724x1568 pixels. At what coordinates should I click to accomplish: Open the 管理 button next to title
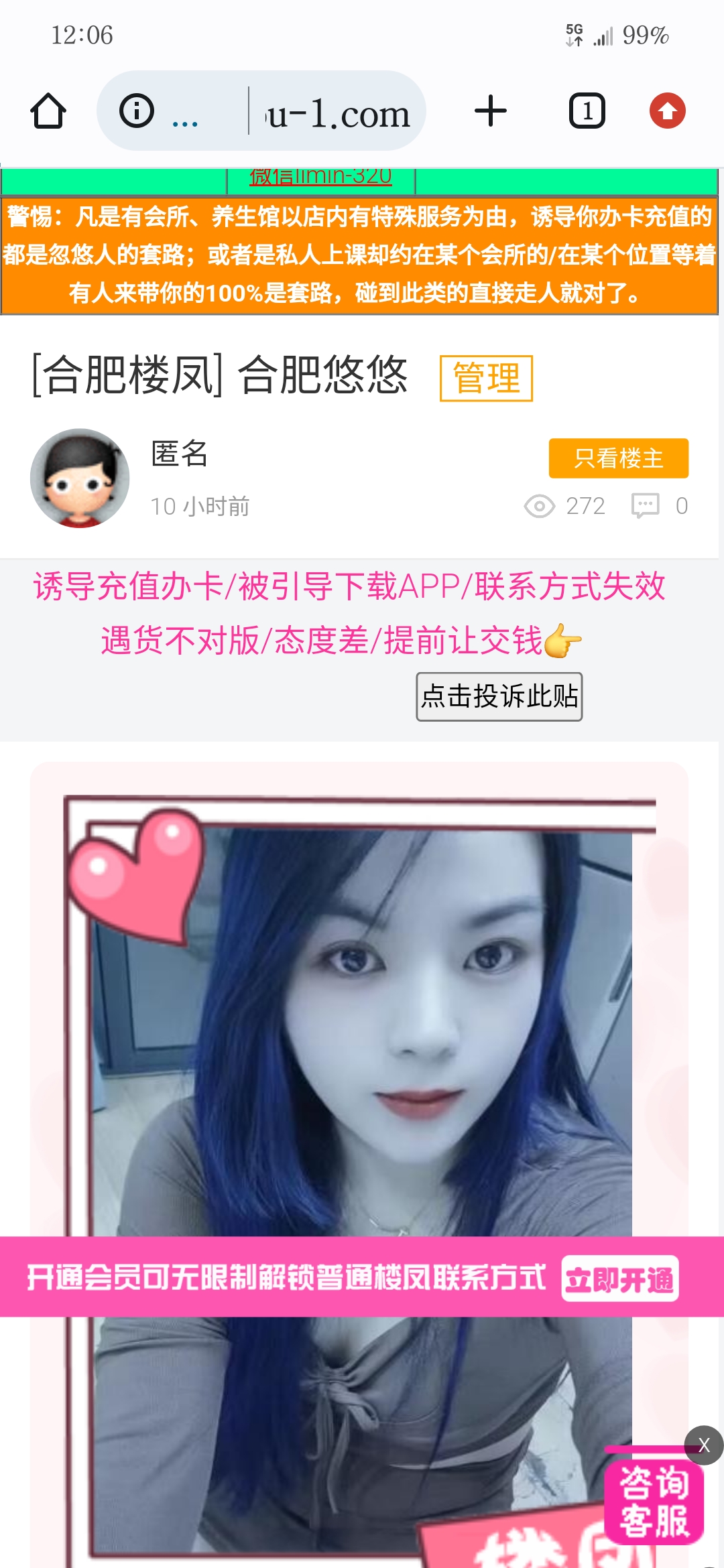(486, 378)
